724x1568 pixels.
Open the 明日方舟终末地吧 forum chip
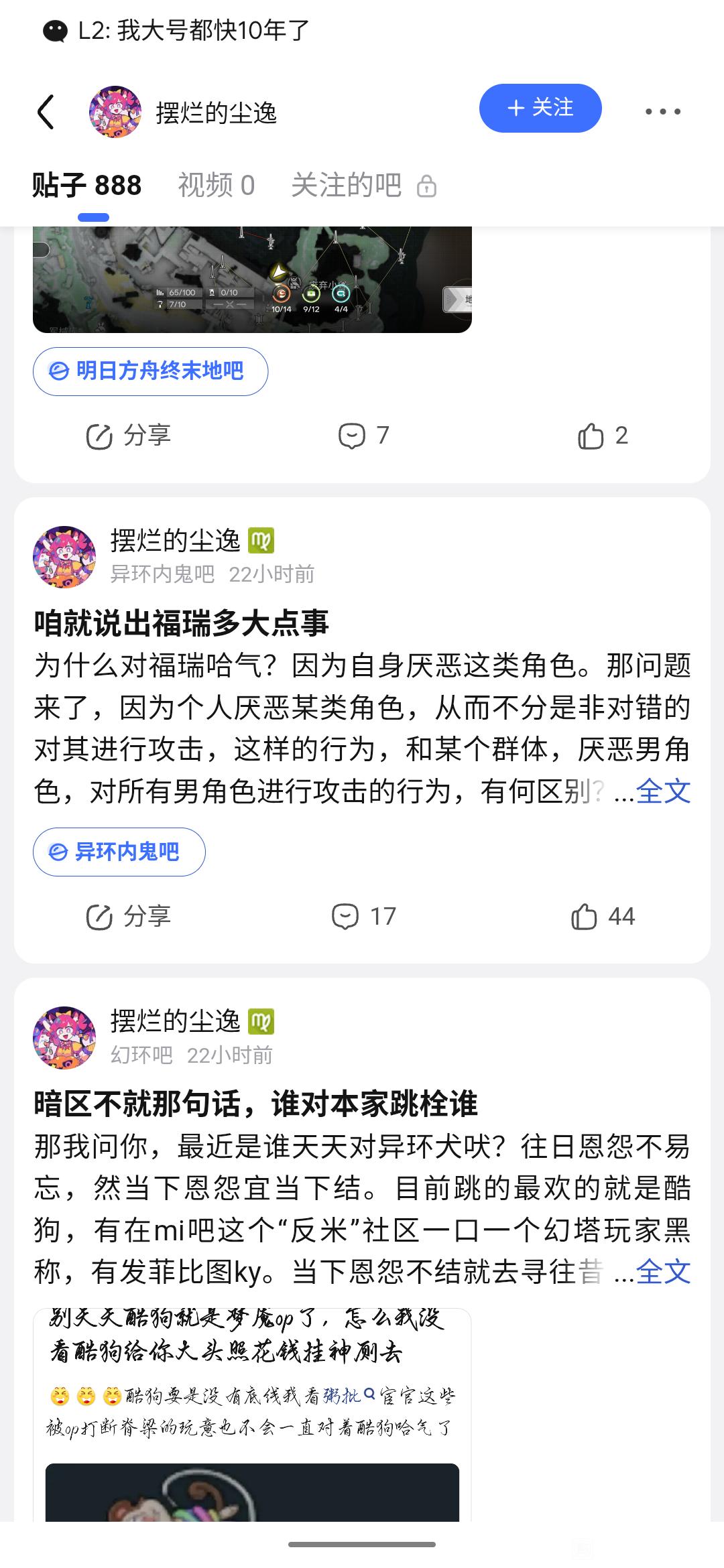coord(150,371)
